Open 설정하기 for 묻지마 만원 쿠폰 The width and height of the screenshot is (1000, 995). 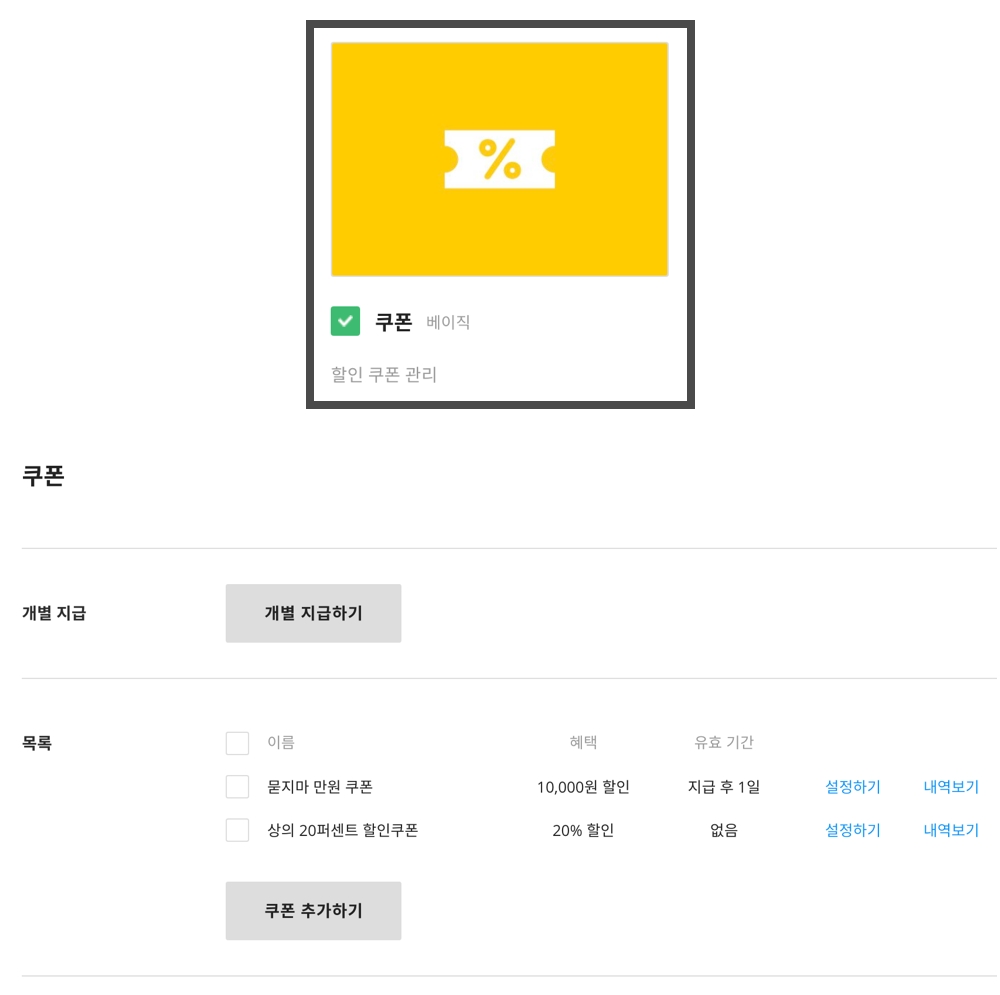(x=852, y=787)
